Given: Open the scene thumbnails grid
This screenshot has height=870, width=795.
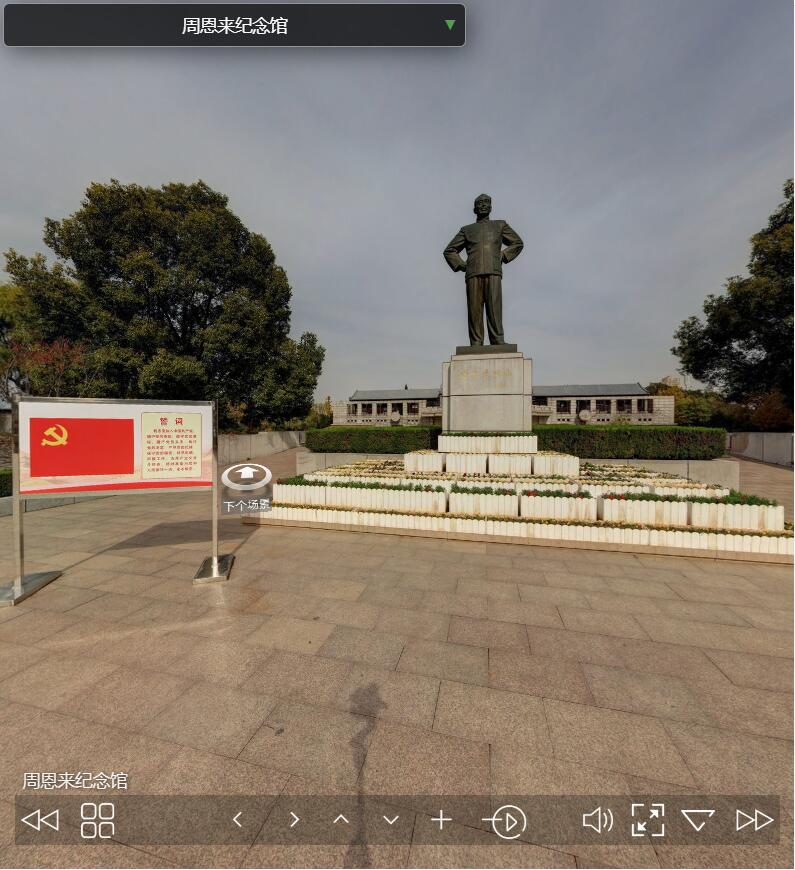Looking at the screenshot, I should (x=98, y=820).
